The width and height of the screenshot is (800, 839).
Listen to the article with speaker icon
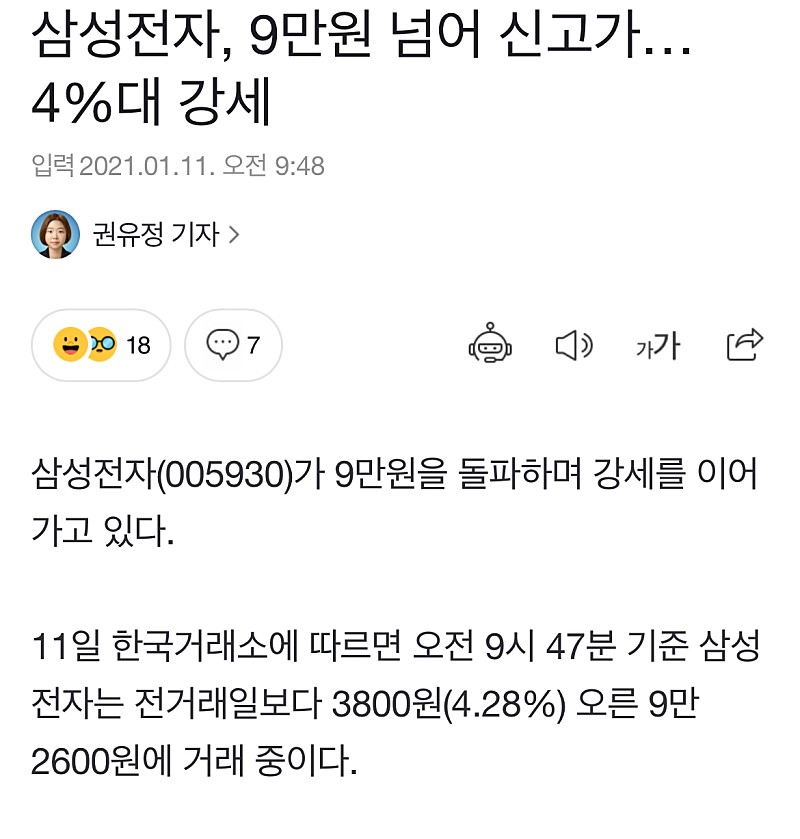tap(573, 346)
